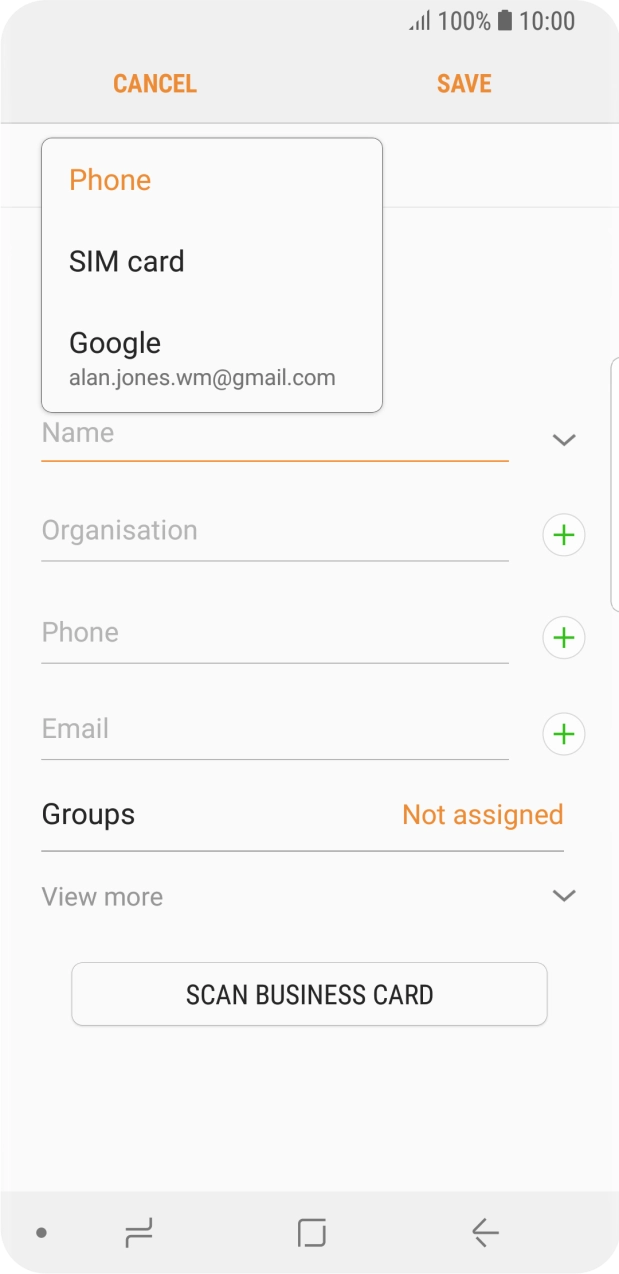Go back using the navigation bar

[485, 1233]
